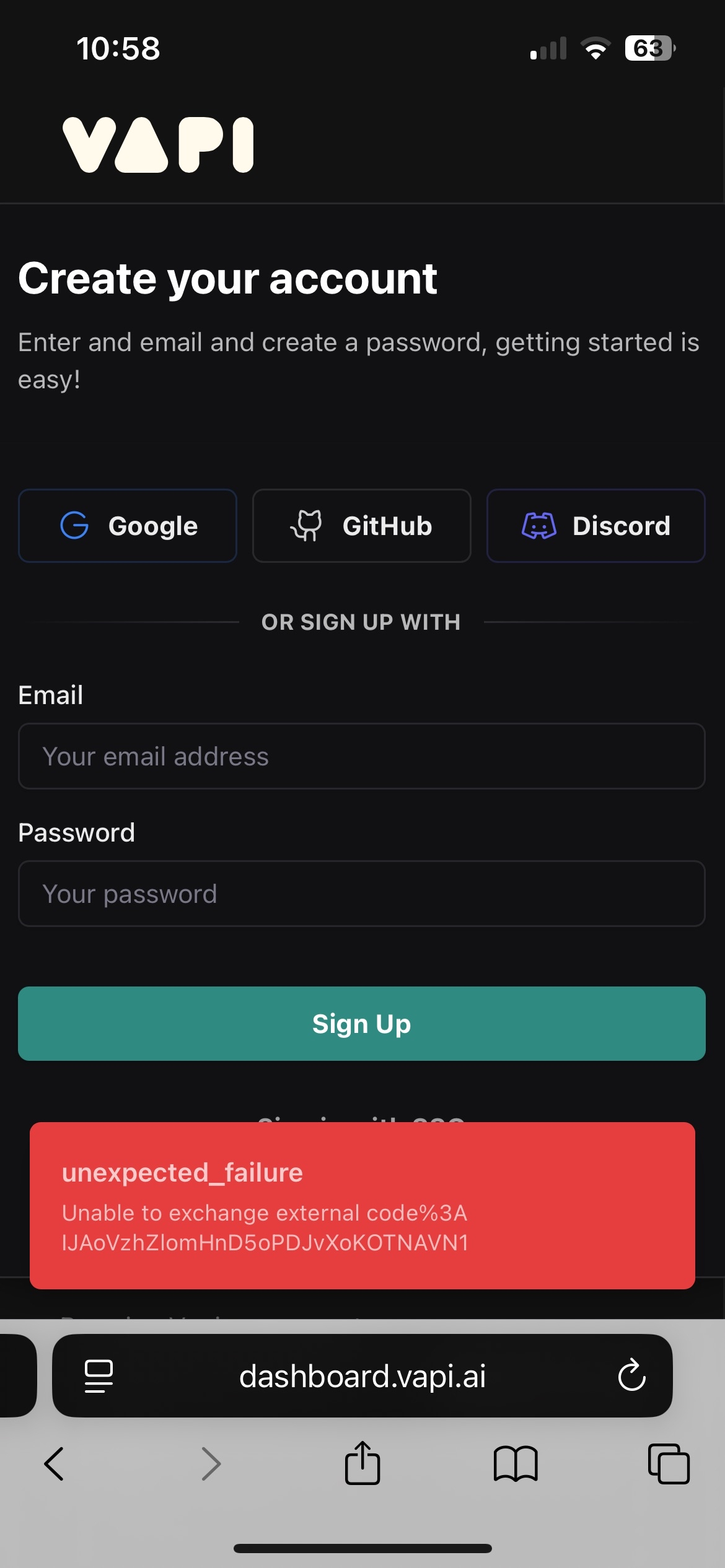725x1568 pixels.
Task: Open the page settings menu icon
Action: 99,1376
